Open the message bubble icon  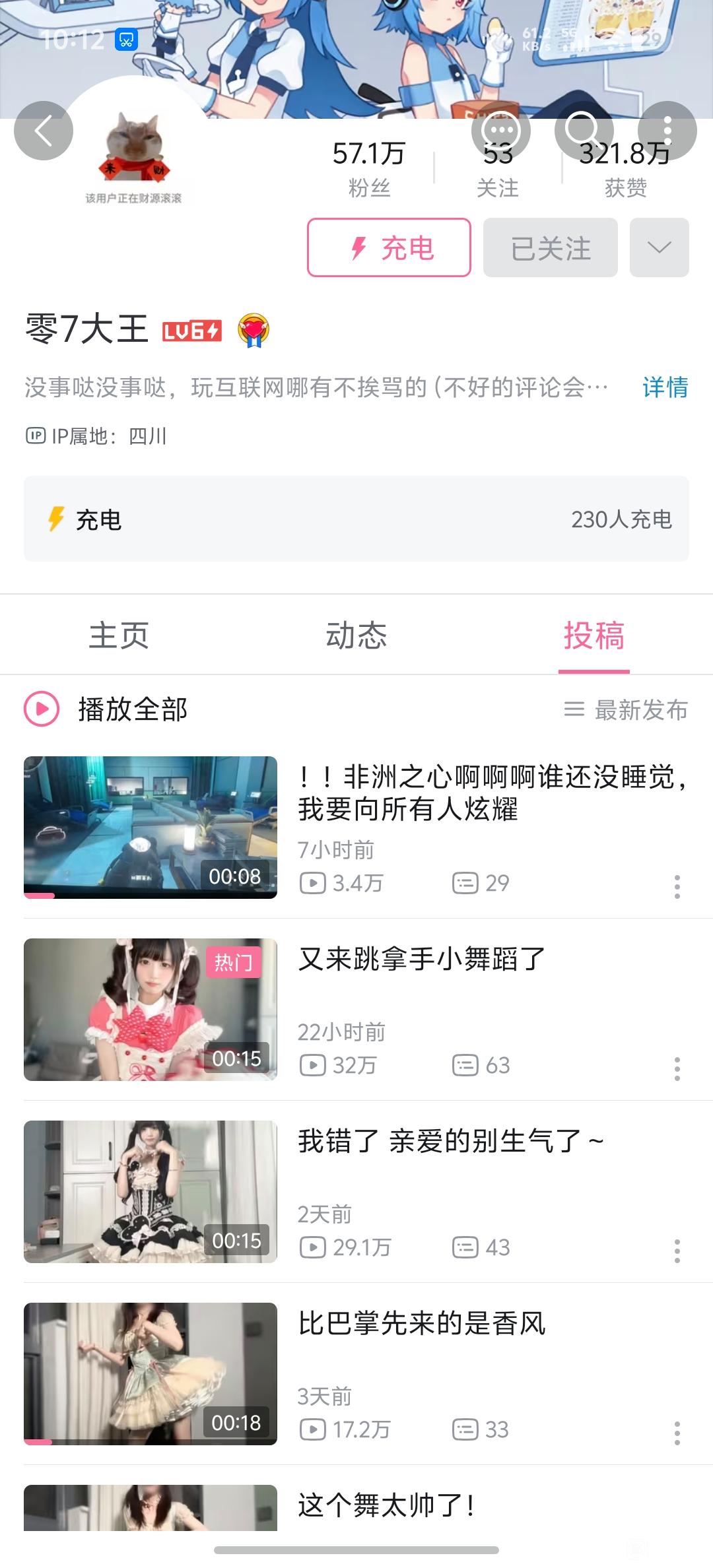500,131
